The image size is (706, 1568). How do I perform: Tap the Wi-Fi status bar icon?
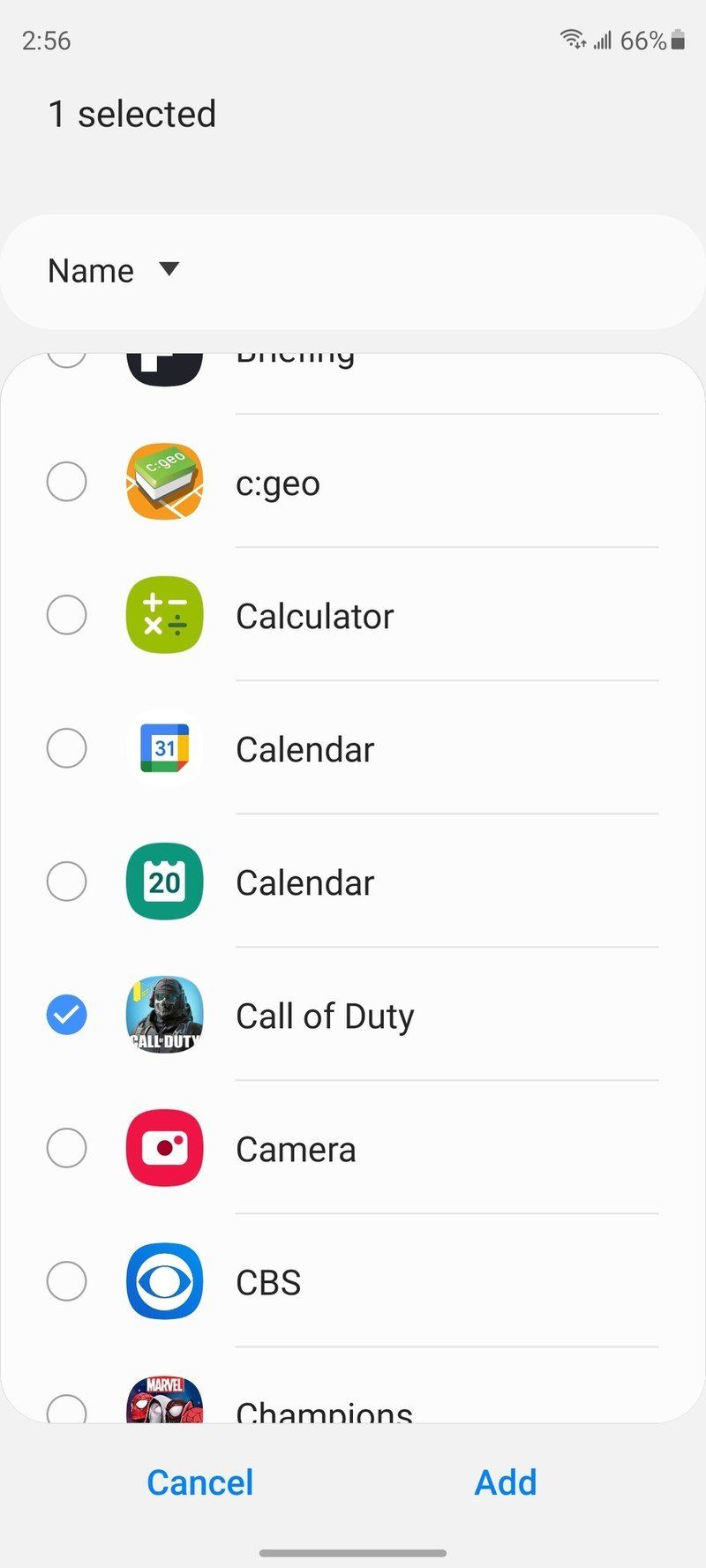pyautogui.click(x=572, y=39)
